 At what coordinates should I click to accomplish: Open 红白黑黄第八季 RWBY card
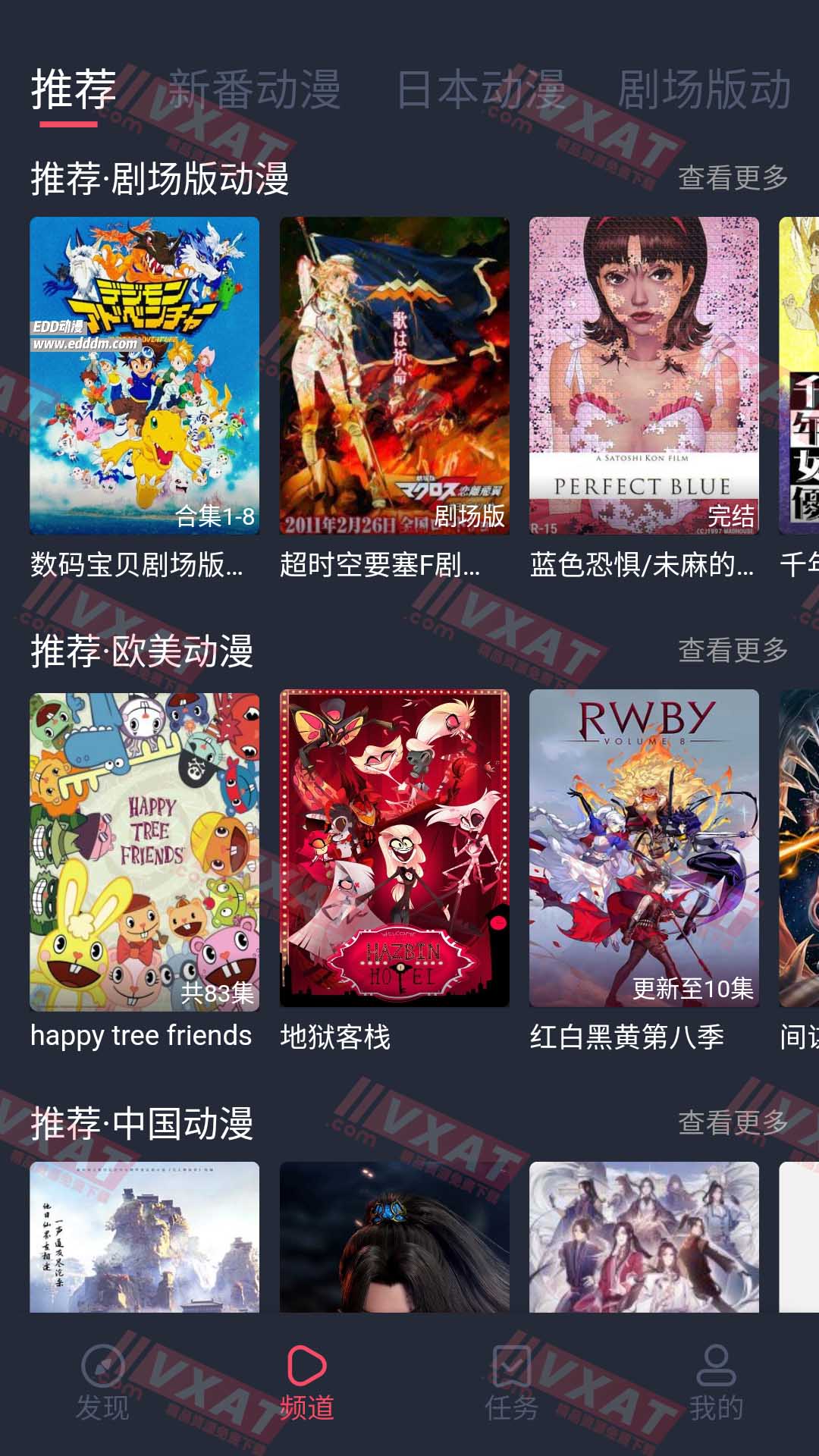pos(644,849)
